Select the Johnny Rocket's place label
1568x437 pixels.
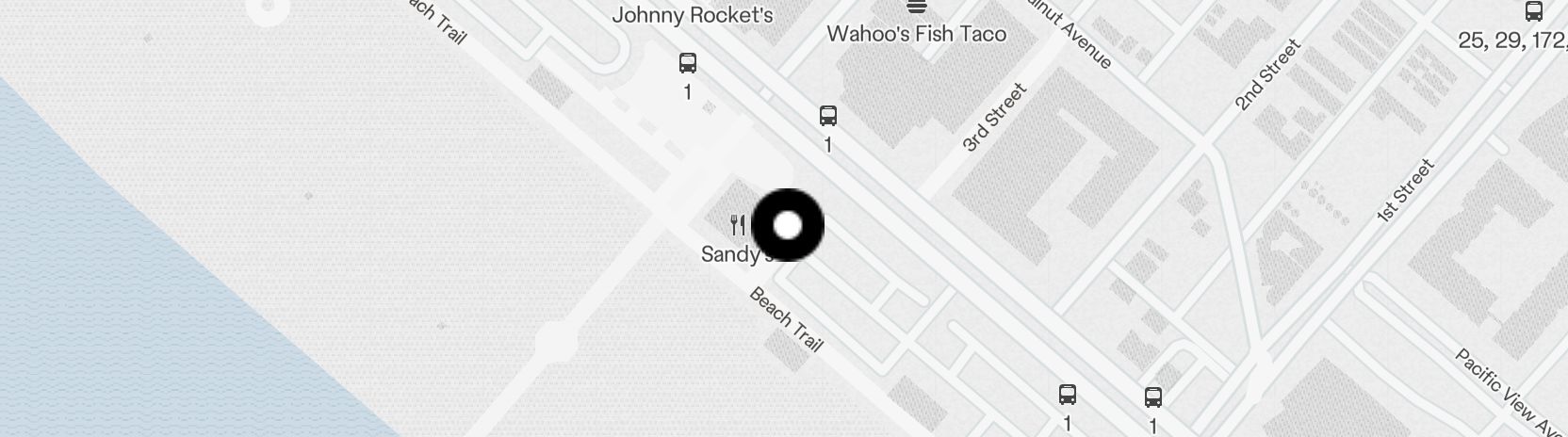coord(692,15)
